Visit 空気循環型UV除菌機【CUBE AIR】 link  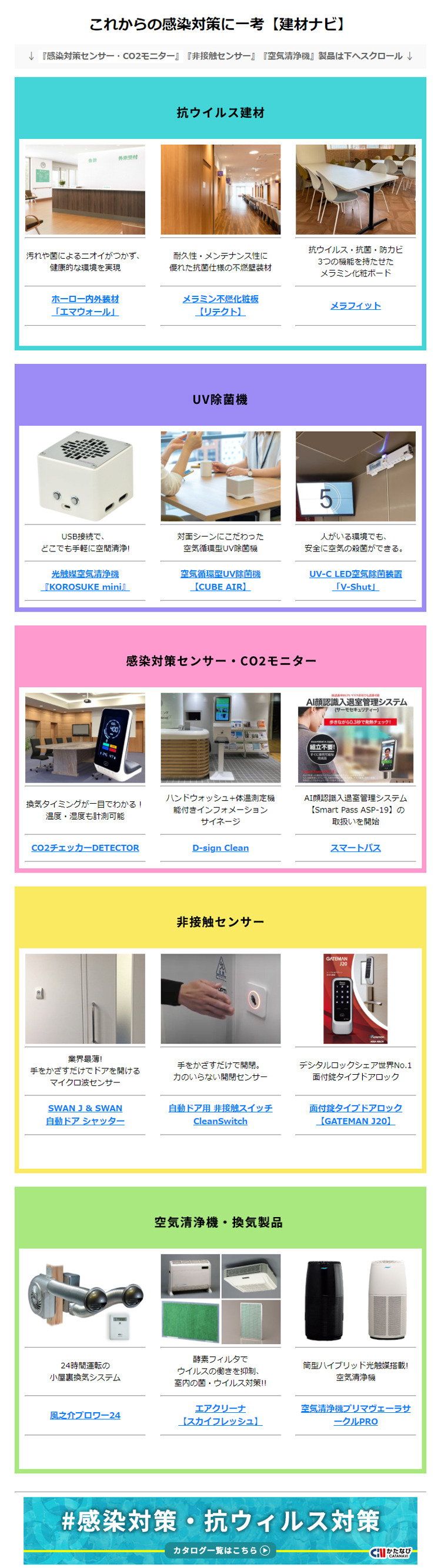tap(220, 580)
